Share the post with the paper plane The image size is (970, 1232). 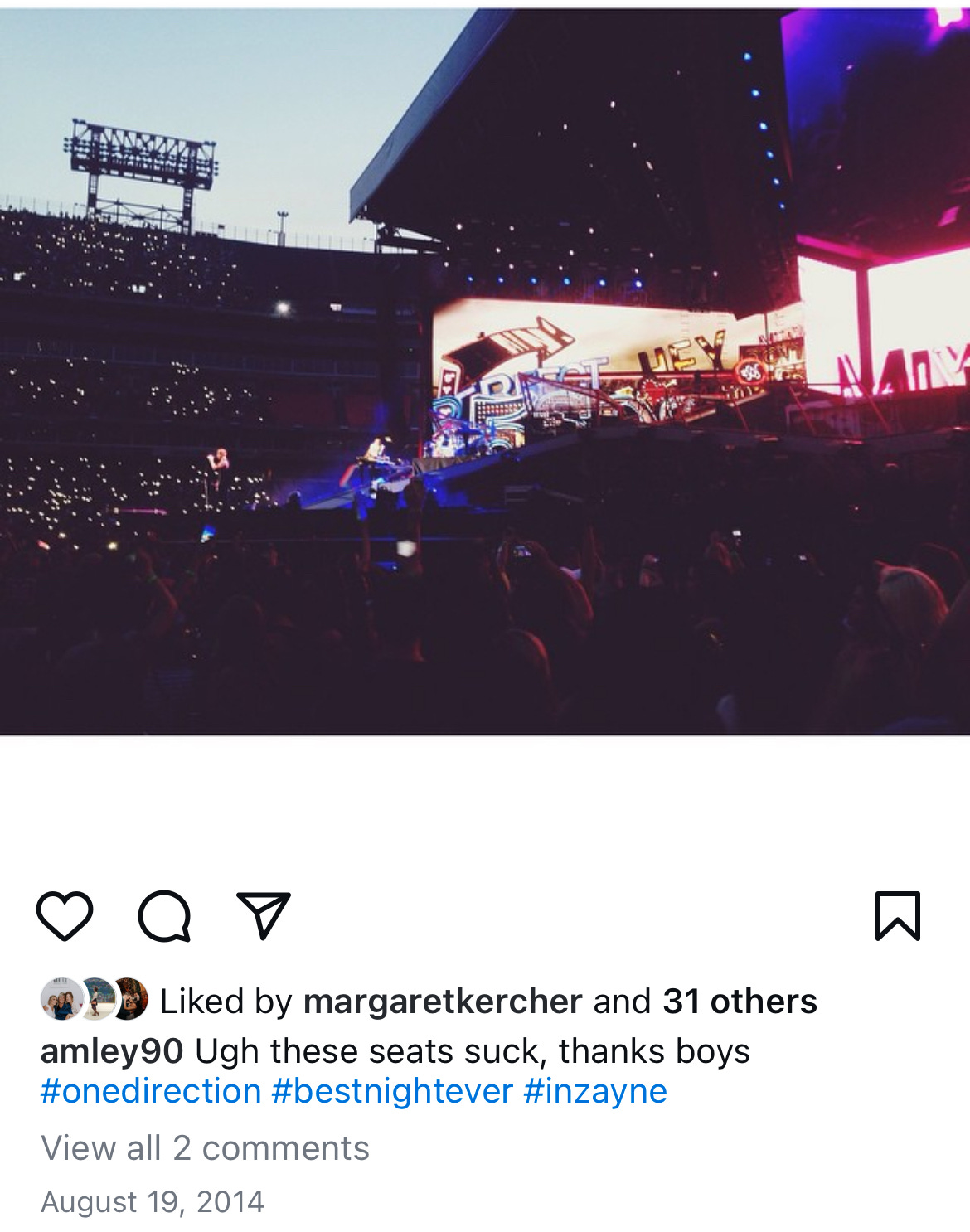coord(264,916)
